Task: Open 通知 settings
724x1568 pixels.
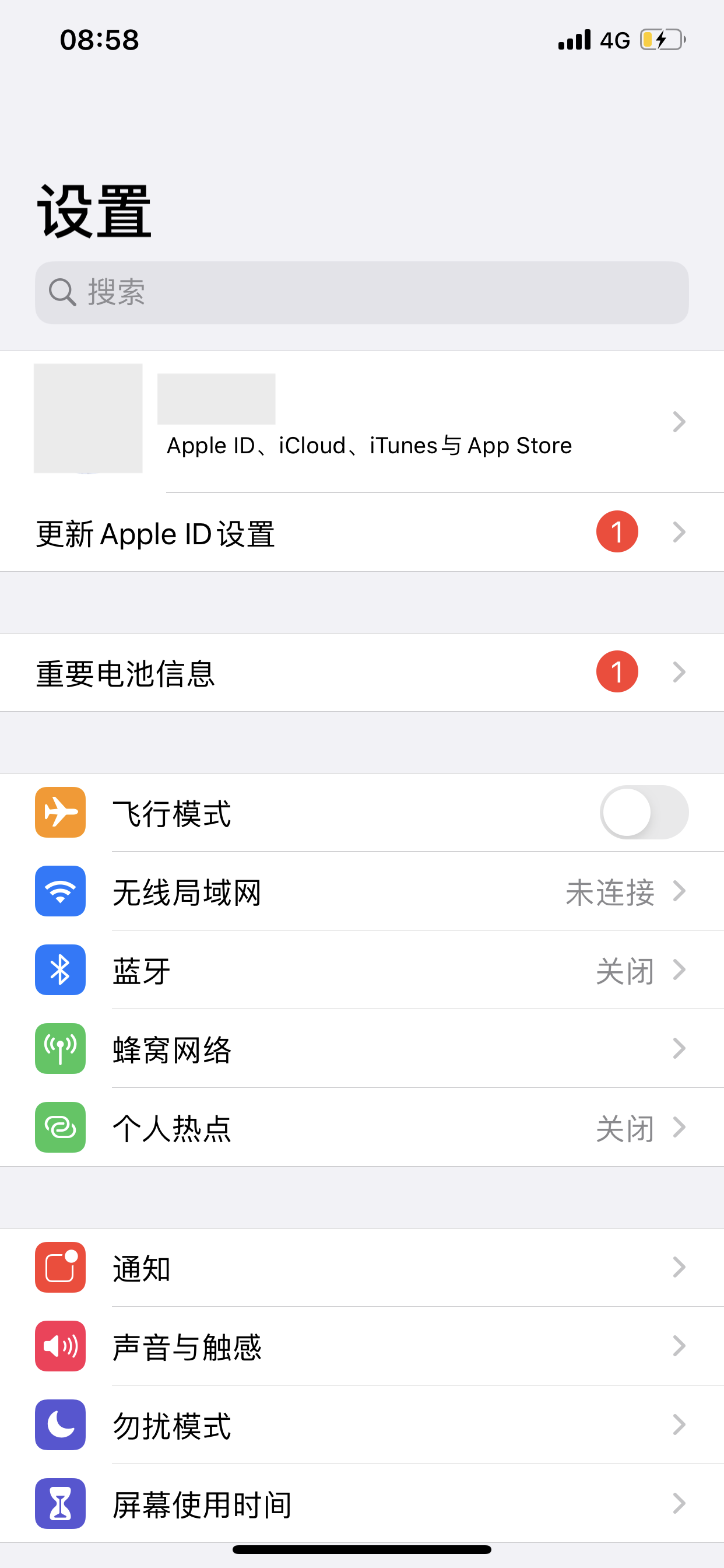Action: coord(361,1268)
